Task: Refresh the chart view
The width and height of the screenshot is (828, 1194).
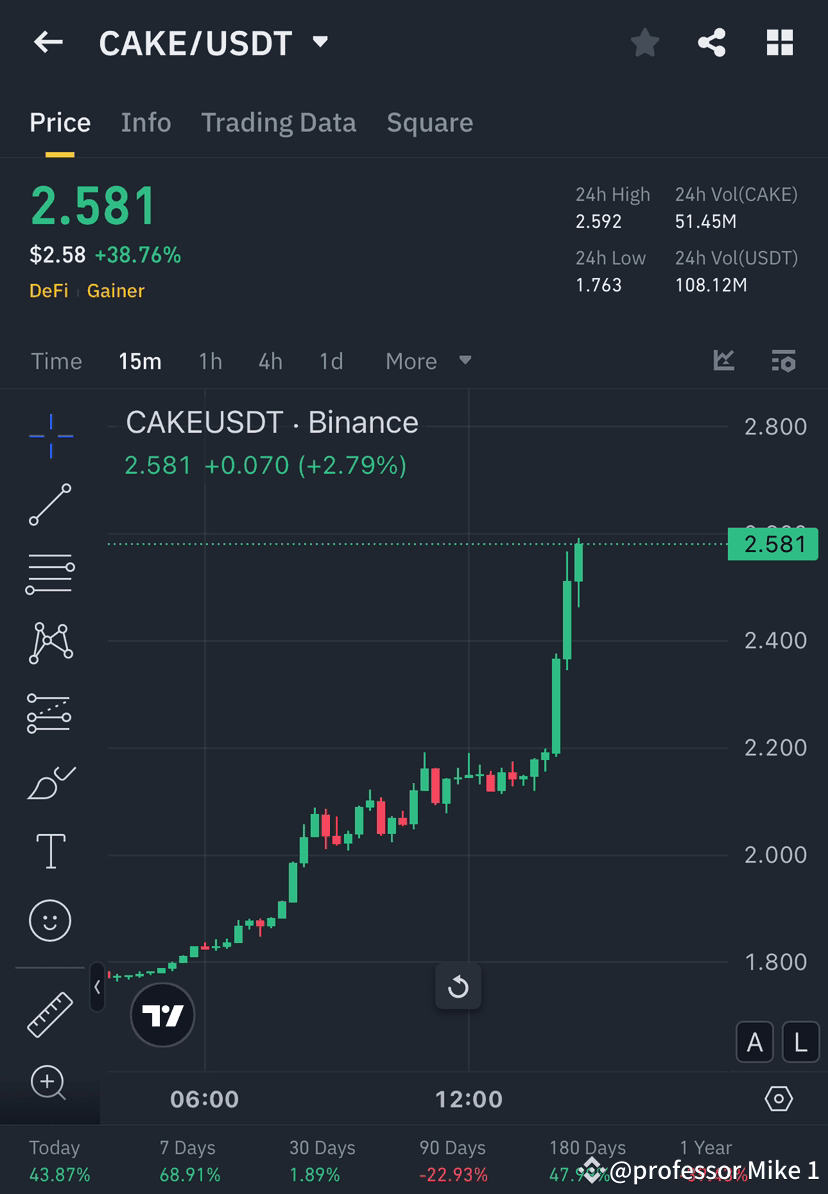Action: pos(458,986)
